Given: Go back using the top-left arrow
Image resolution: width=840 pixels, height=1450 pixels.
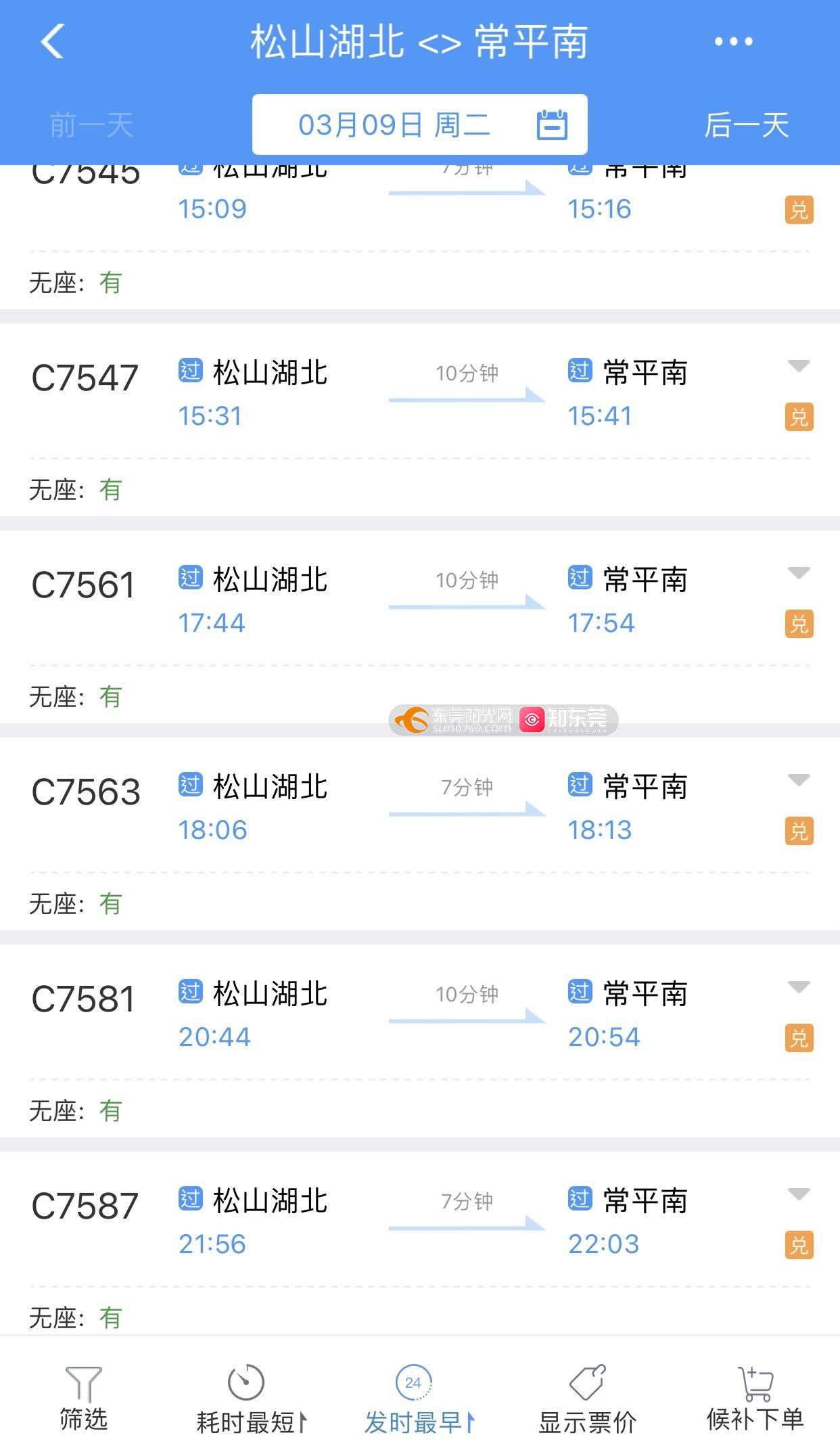Looking at the screenshot, I should (x=53, y=41).
